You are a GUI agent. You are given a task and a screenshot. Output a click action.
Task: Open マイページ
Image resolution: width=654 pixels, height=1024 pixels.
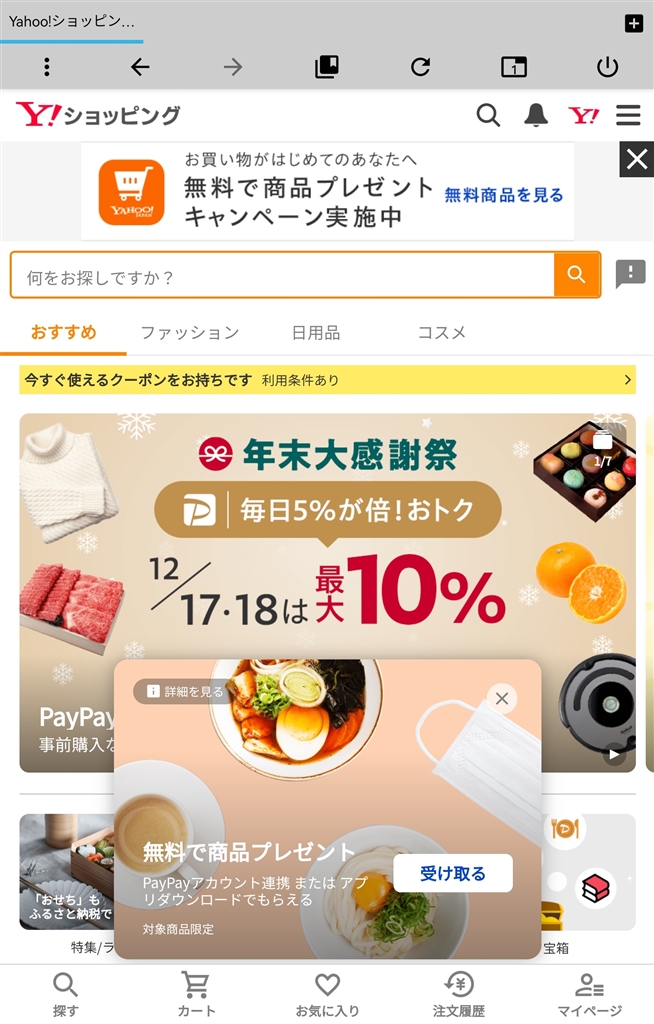pyautogui.click(x=589, y=994)
